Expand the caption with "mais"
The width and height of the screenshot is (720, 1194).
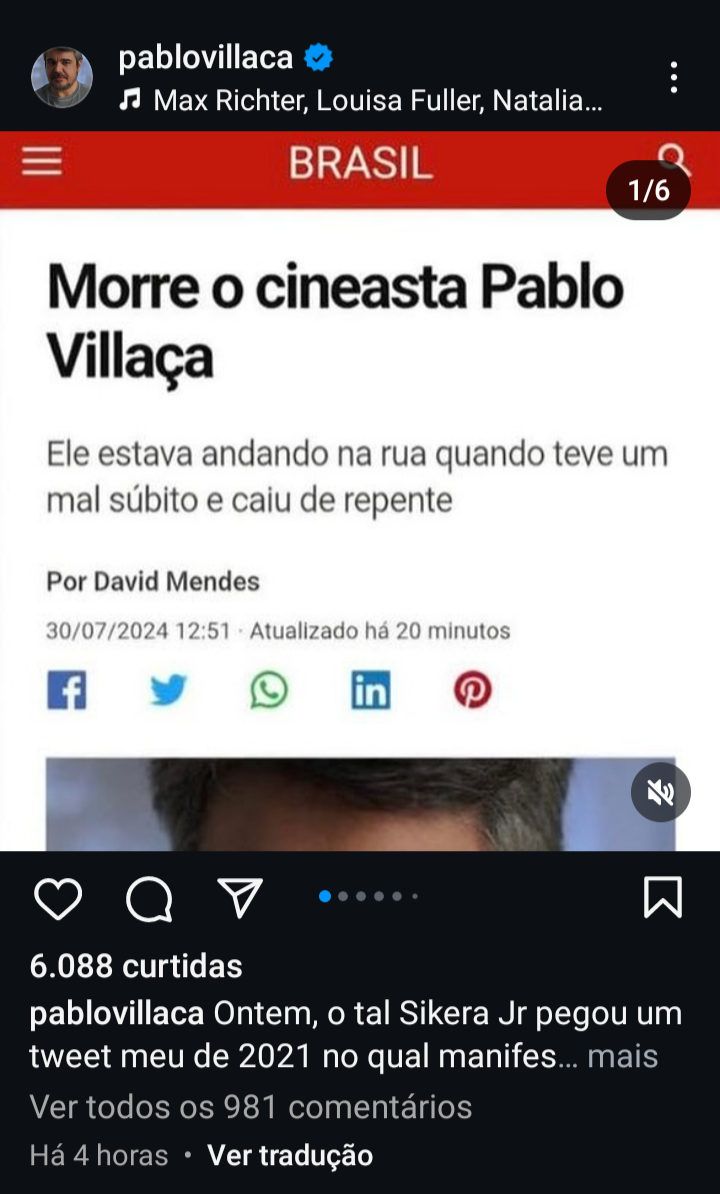[623, 1056]
